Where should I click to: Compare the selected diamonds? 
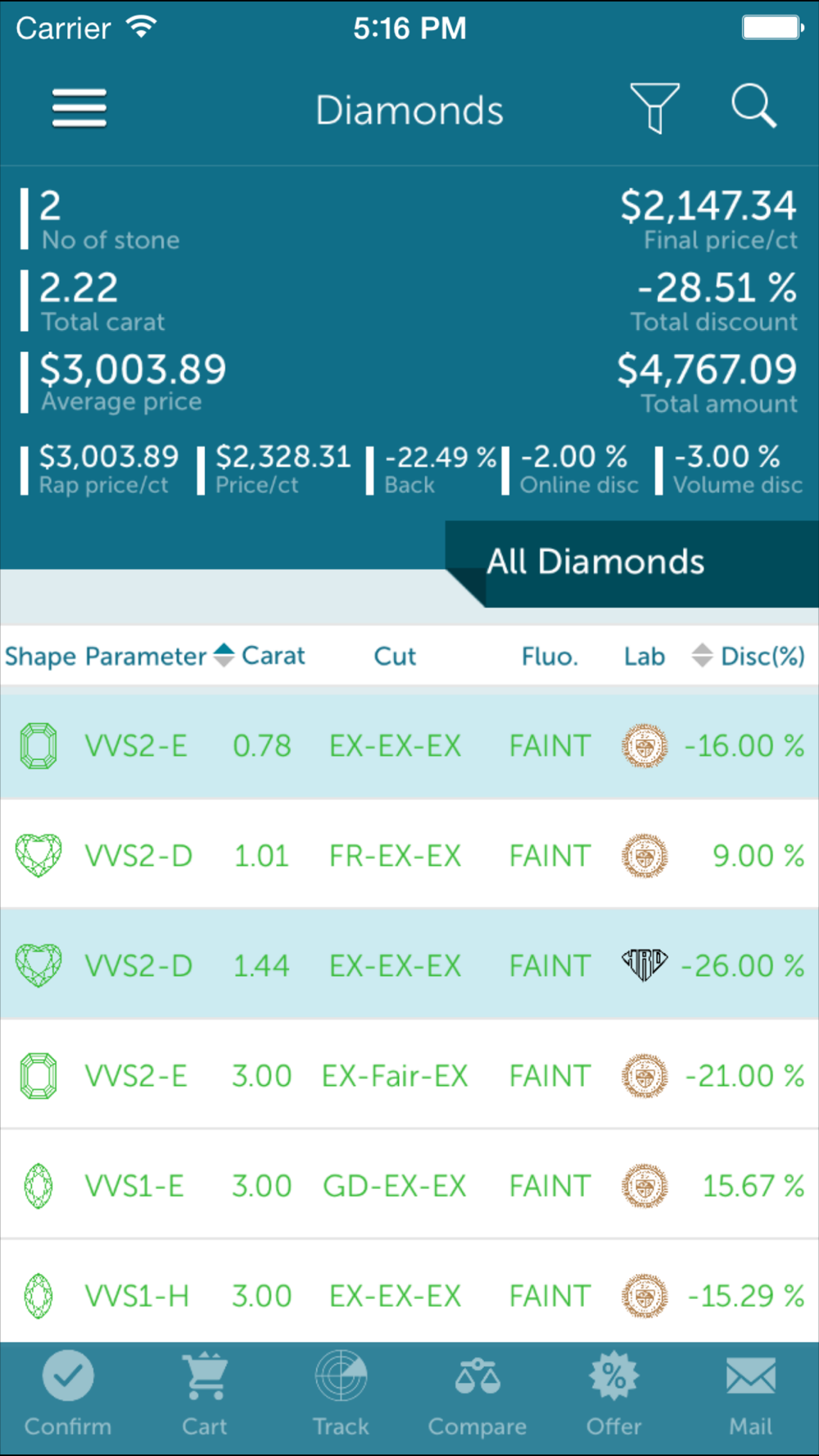[x=477, y=1394]
